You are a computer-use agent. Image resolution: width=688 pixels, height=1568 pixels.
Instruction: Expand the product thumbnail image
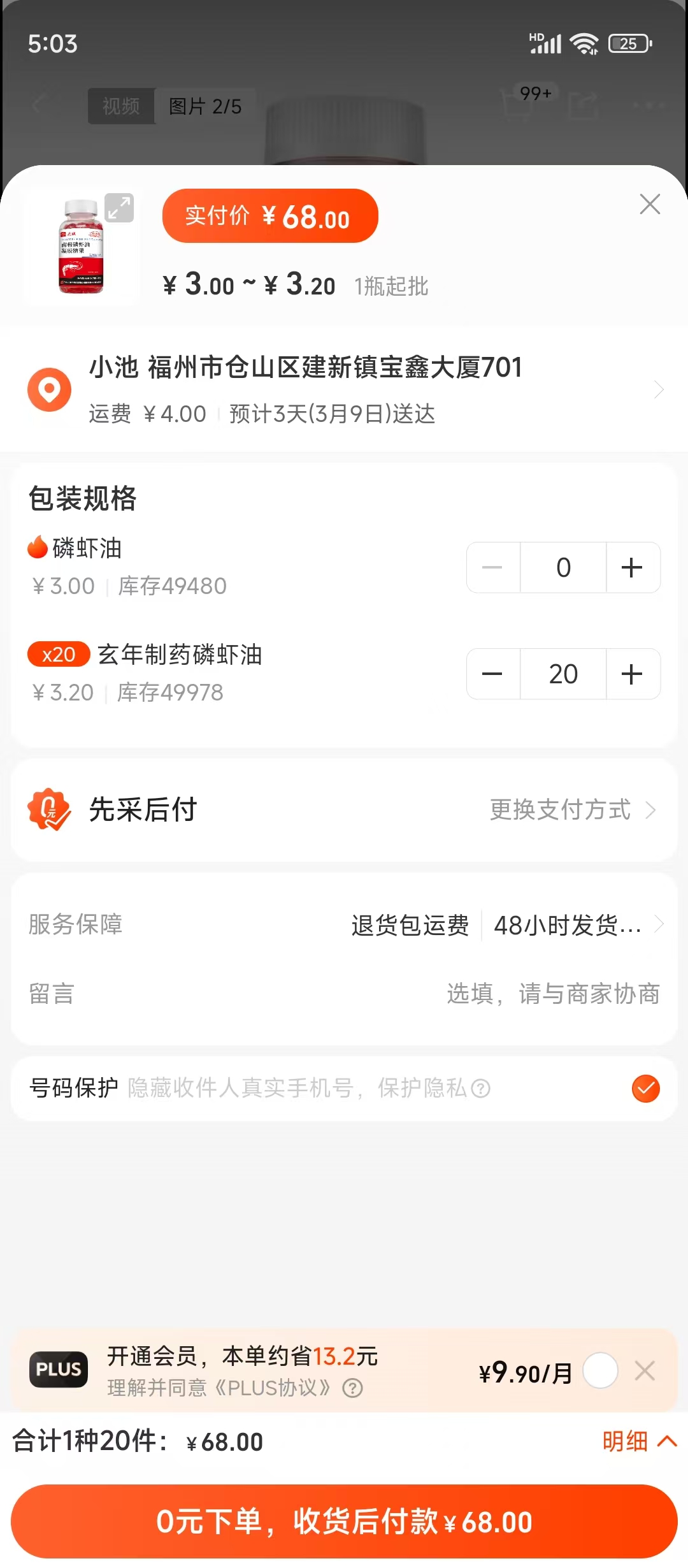coord(119,208)
